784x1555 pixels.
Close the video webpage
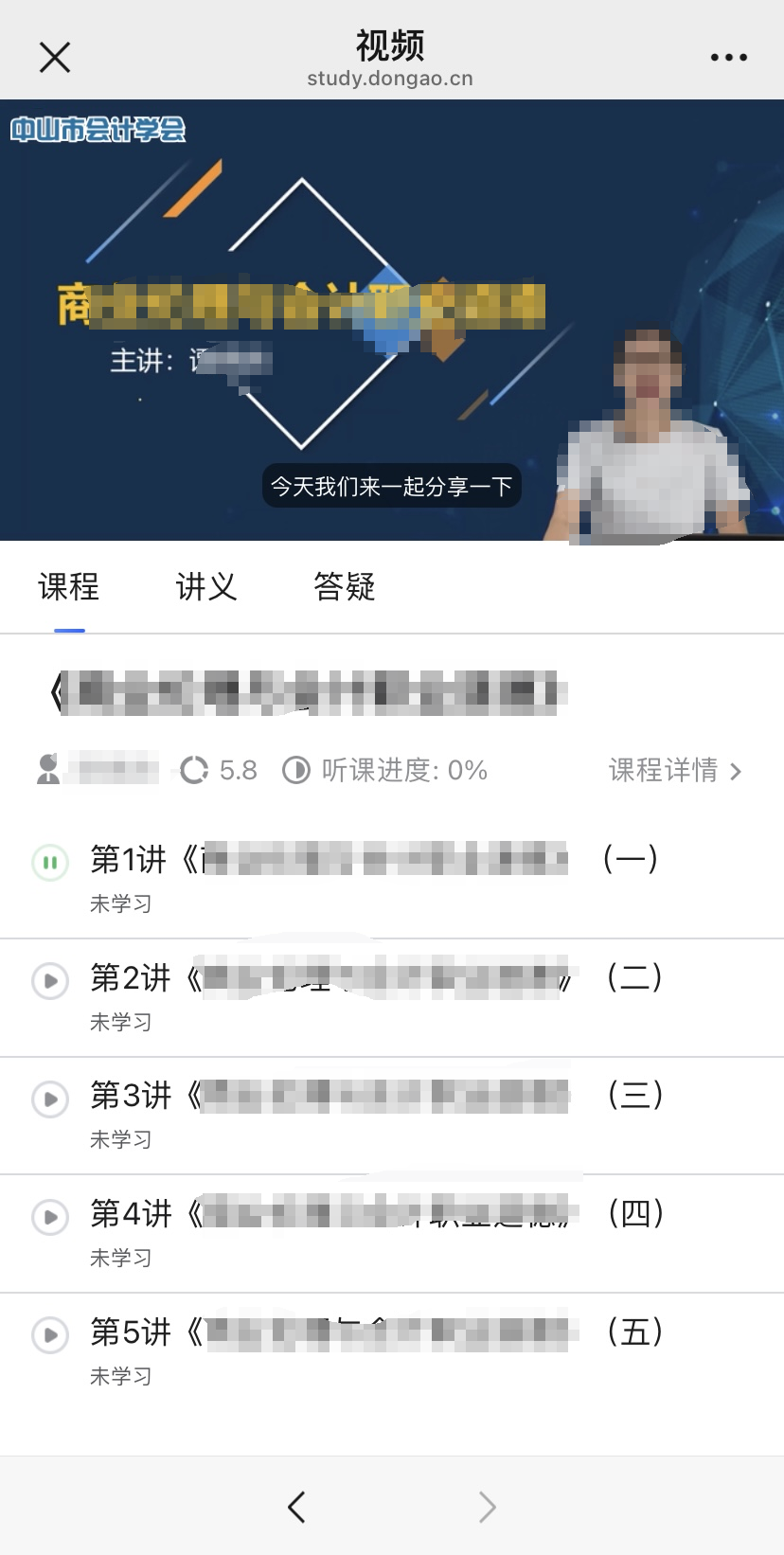55,58
